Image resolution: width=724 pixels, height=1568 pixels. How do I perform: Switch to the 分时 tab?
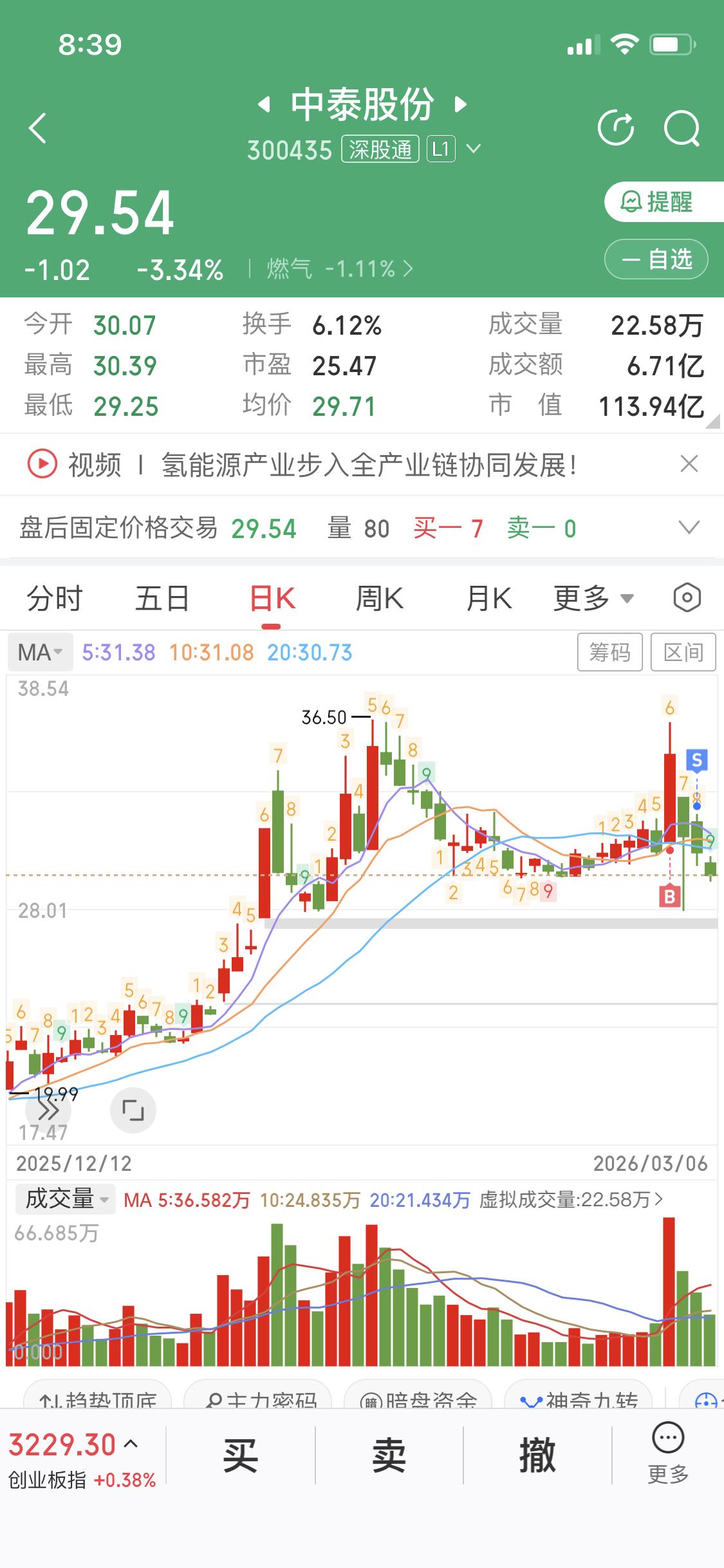coord(55,597)
